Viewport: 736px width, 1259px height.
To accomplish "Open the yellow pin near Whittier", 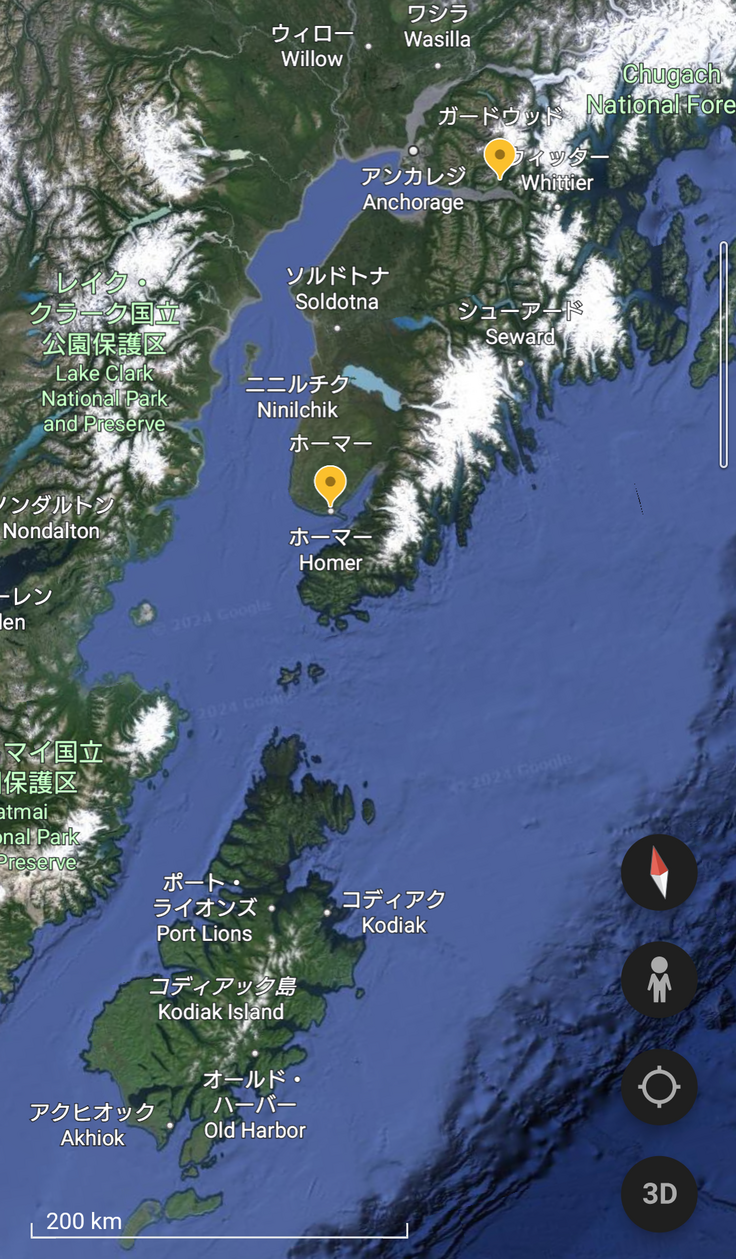I will tap(499, 158).
